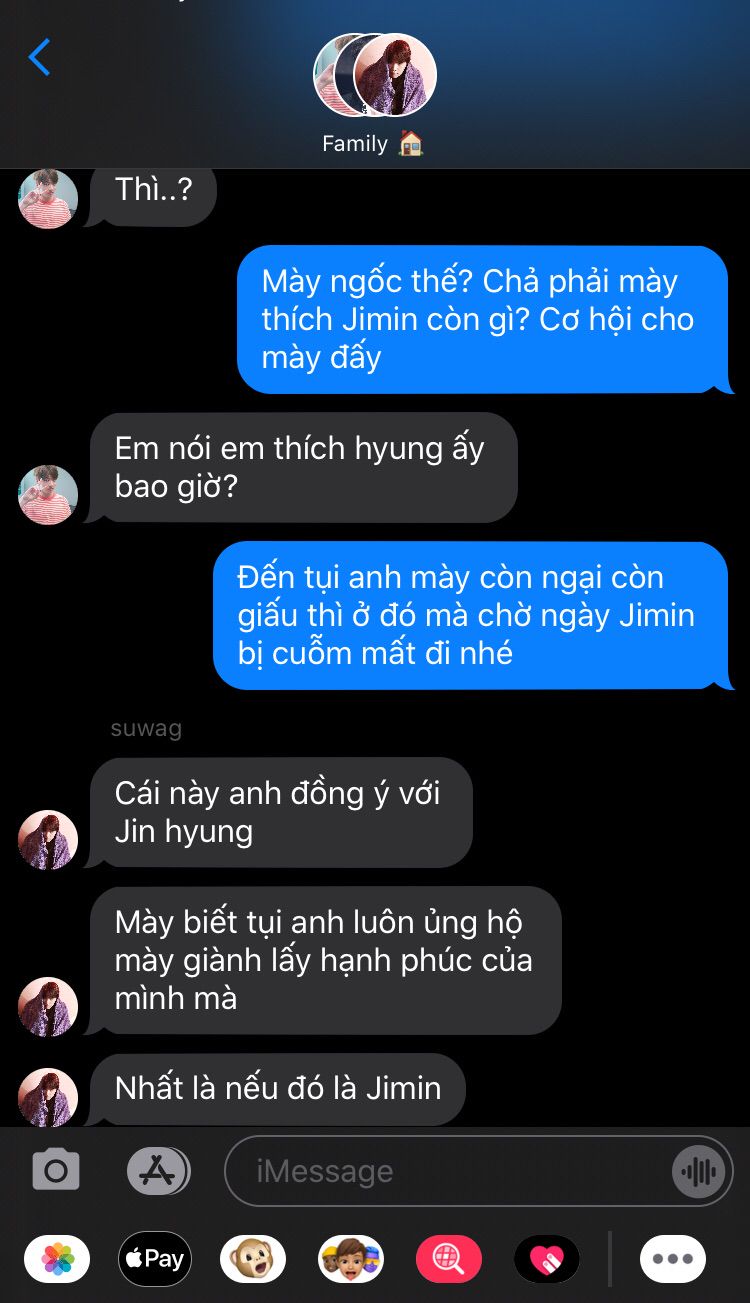Image resolution: width=750 pixels, height=1303 pixels.
Task: Open Apple Pay in the app drawer
Action: coord(155,1259)
